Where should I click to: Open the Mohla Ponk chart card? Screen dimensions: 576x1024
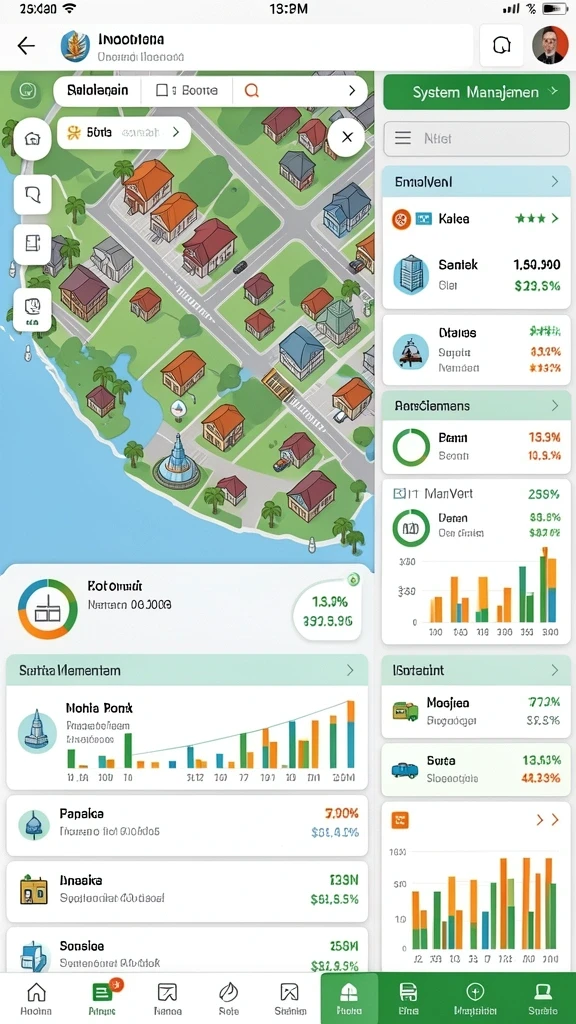[x=187, y=738]
